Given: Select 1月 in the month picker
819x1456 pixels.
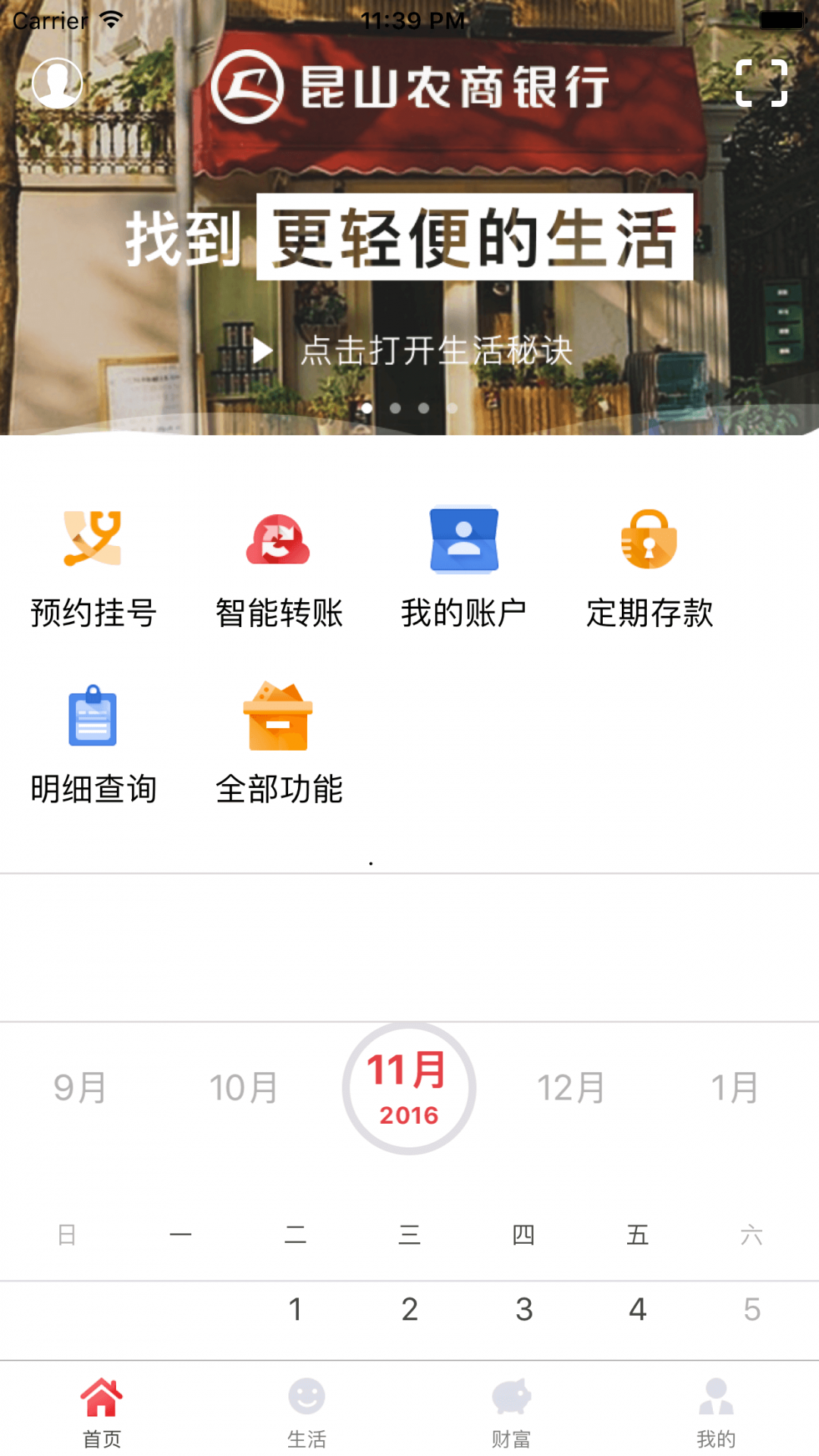Looking at the screenshot, I should [736, 1088].
